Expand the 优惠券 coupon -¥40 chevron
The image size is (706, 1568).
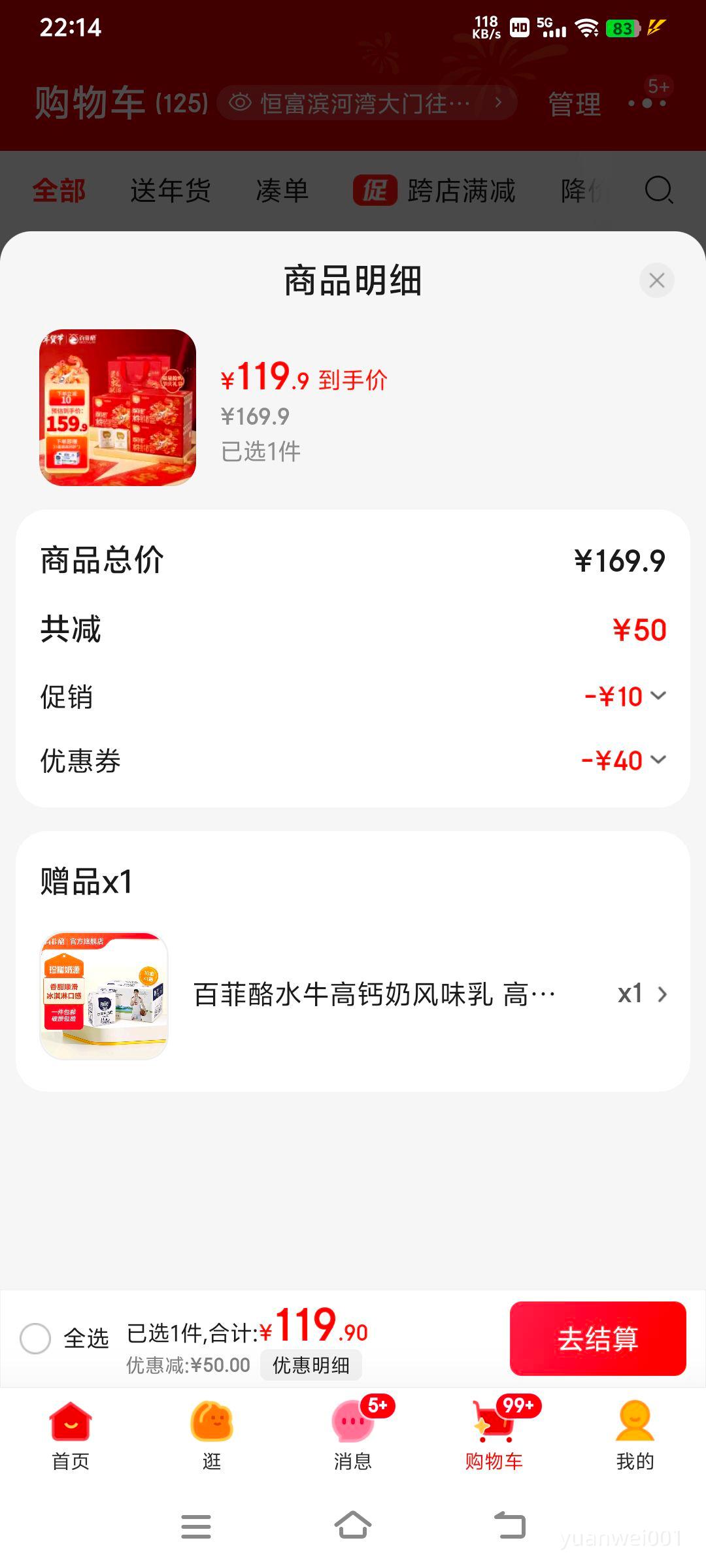click(660, 761)
